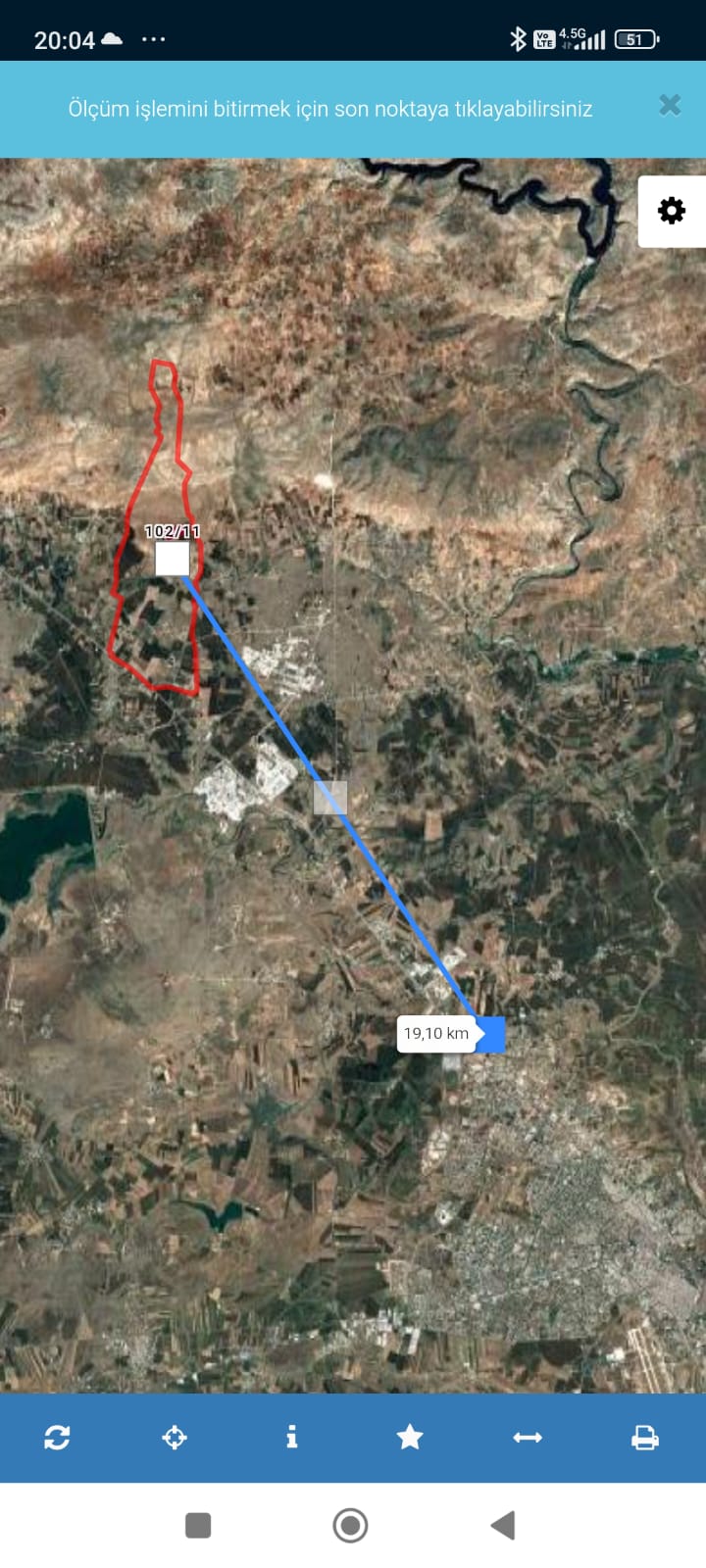
Task: Go back with system back button
Action: point(503,1525)
